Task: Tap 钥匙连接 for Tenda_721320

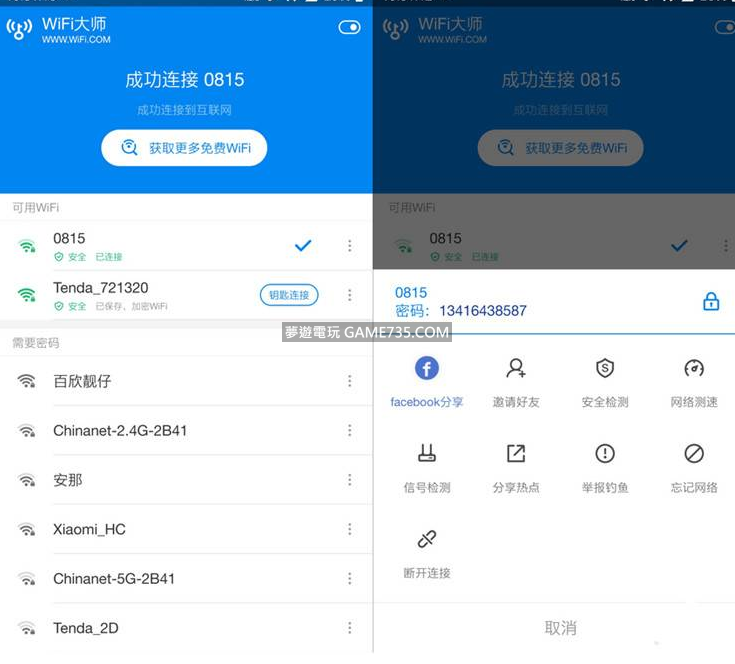Action: [289, 295]
